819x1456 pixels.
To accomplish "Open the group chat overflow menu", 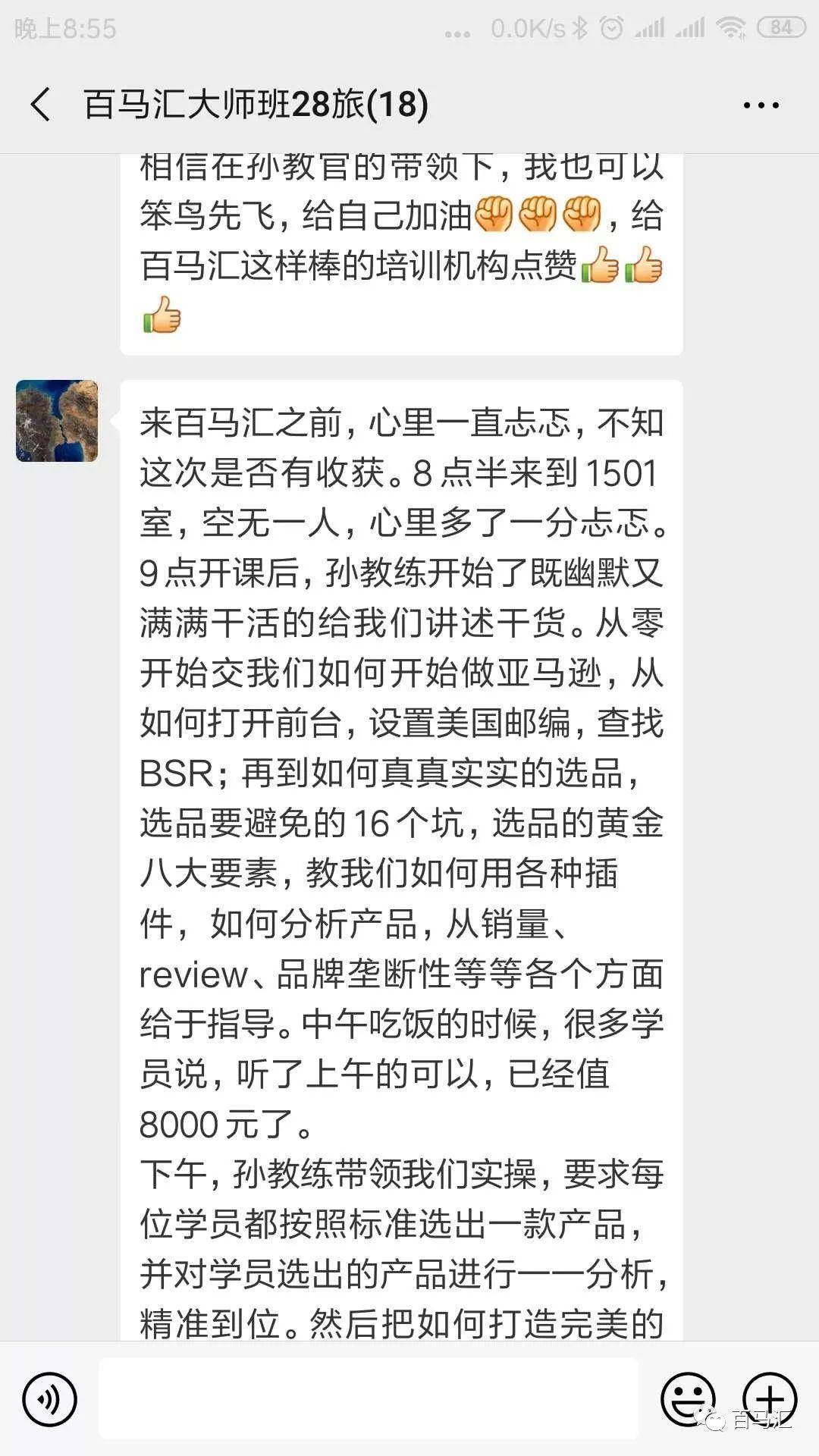I will click(761, 105).
